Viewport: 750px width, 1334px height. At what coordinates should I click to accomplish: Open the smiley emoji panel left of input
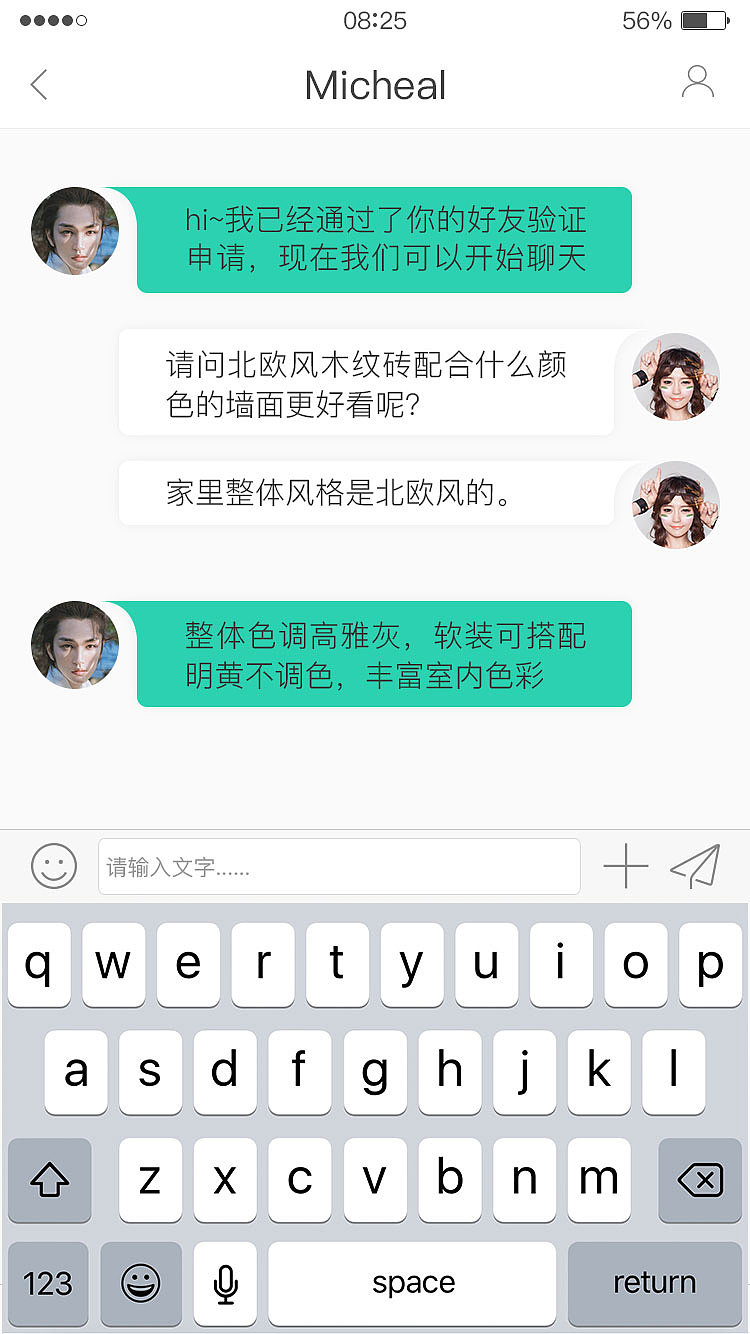pyautogui.click(x=54, y=866)
